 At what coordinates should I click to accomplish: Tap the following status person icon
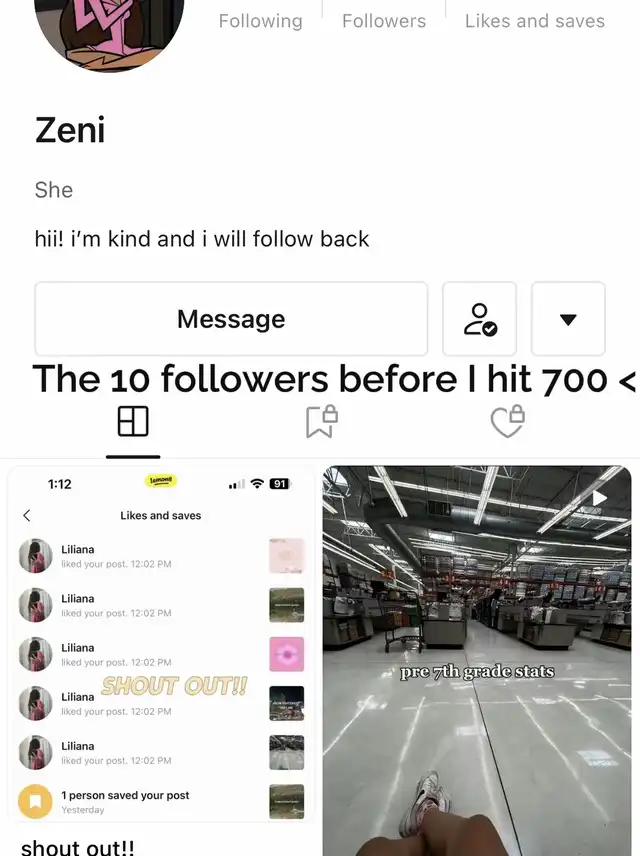pos(480,319)
